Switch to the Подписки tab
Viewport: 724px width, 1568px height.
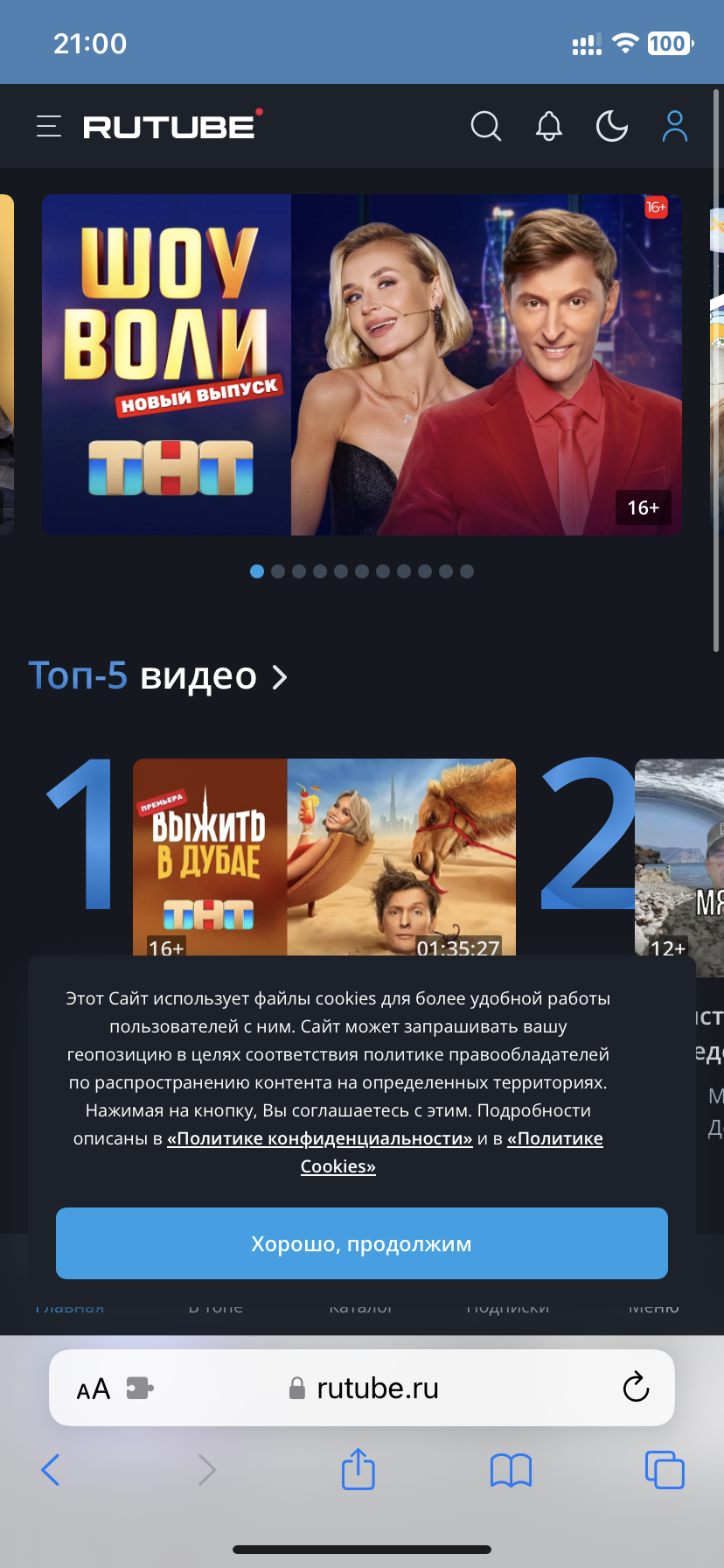(507, 1305)
